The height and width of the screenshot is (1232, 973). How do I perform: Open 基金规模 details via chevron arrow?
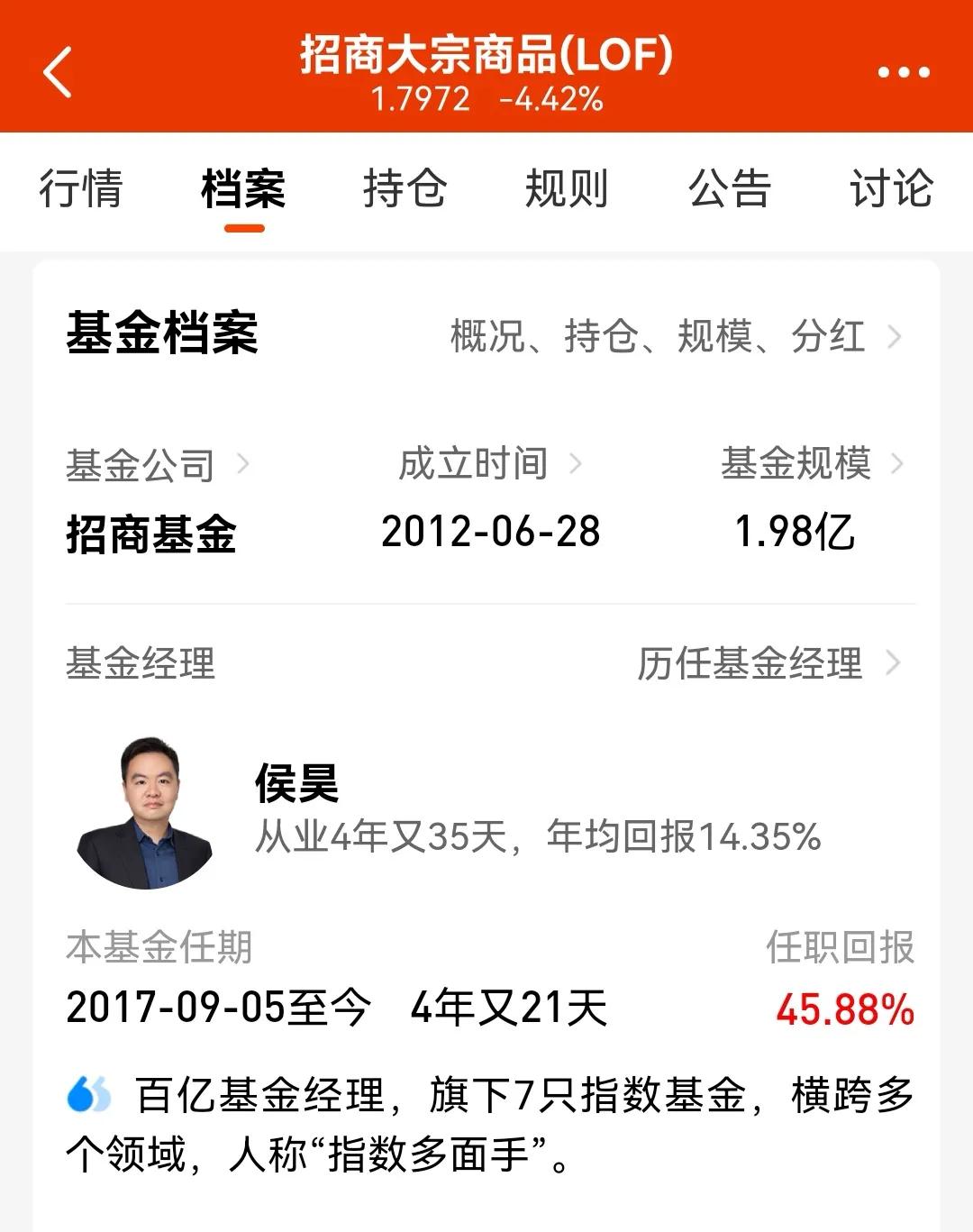click(896, 462)
